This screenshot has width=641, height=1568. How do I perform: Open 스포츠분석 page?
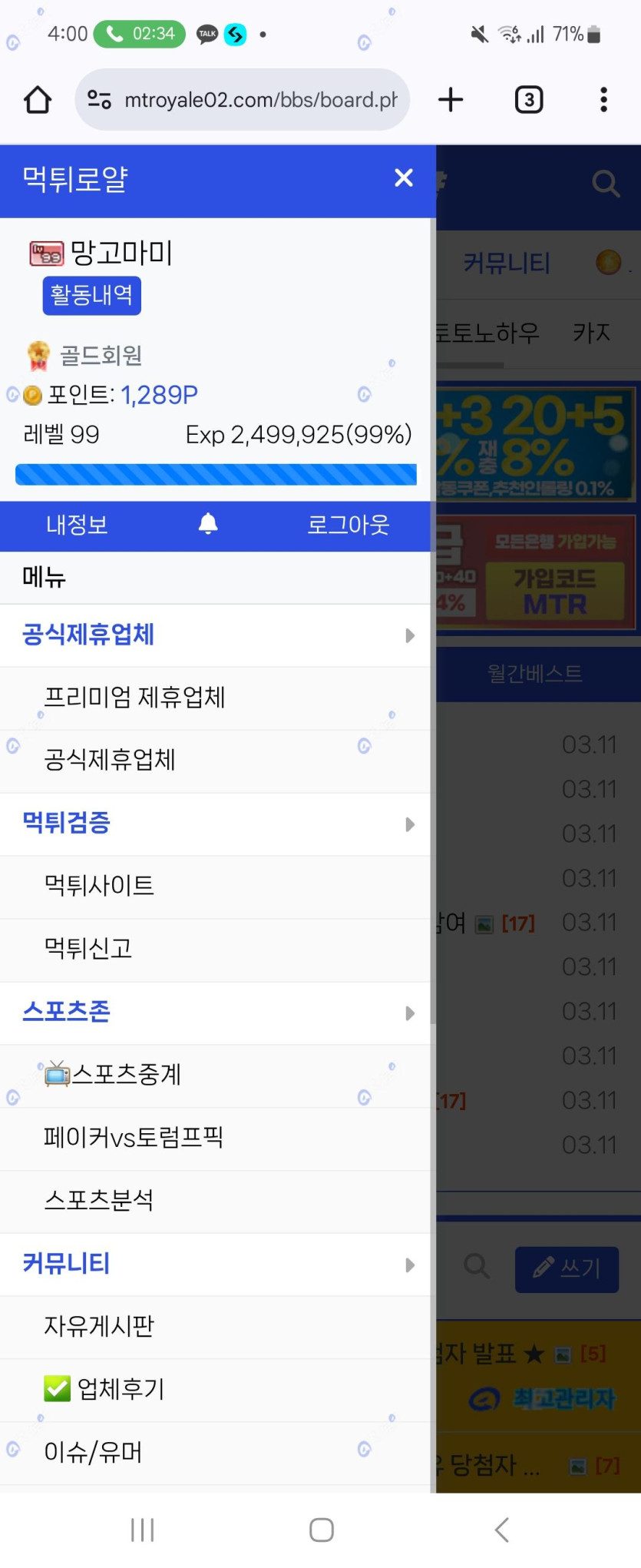[99, 1201]
